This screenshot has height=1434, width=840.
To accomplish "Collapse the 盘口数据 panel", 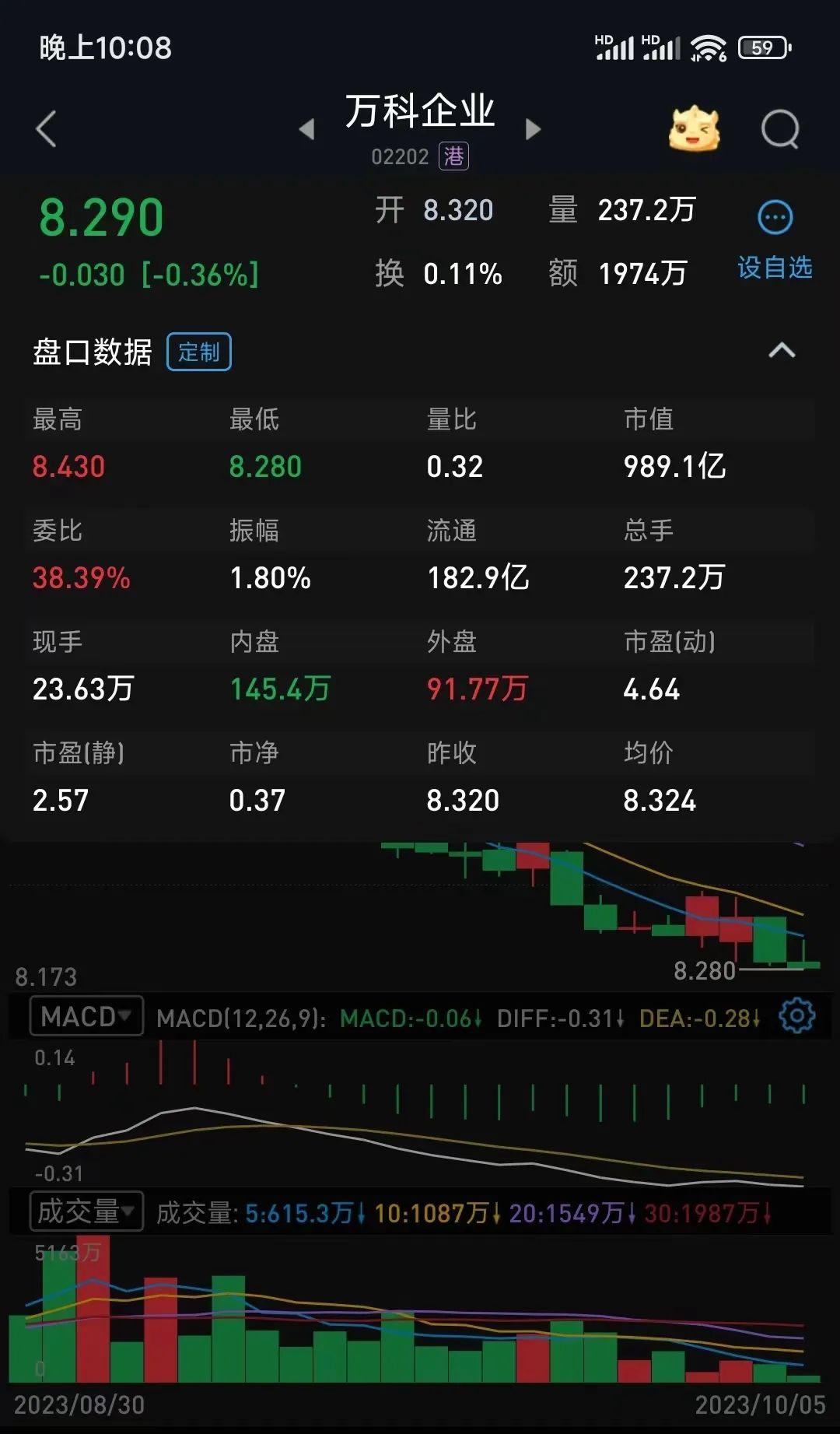I will click(x=782, y=351).
